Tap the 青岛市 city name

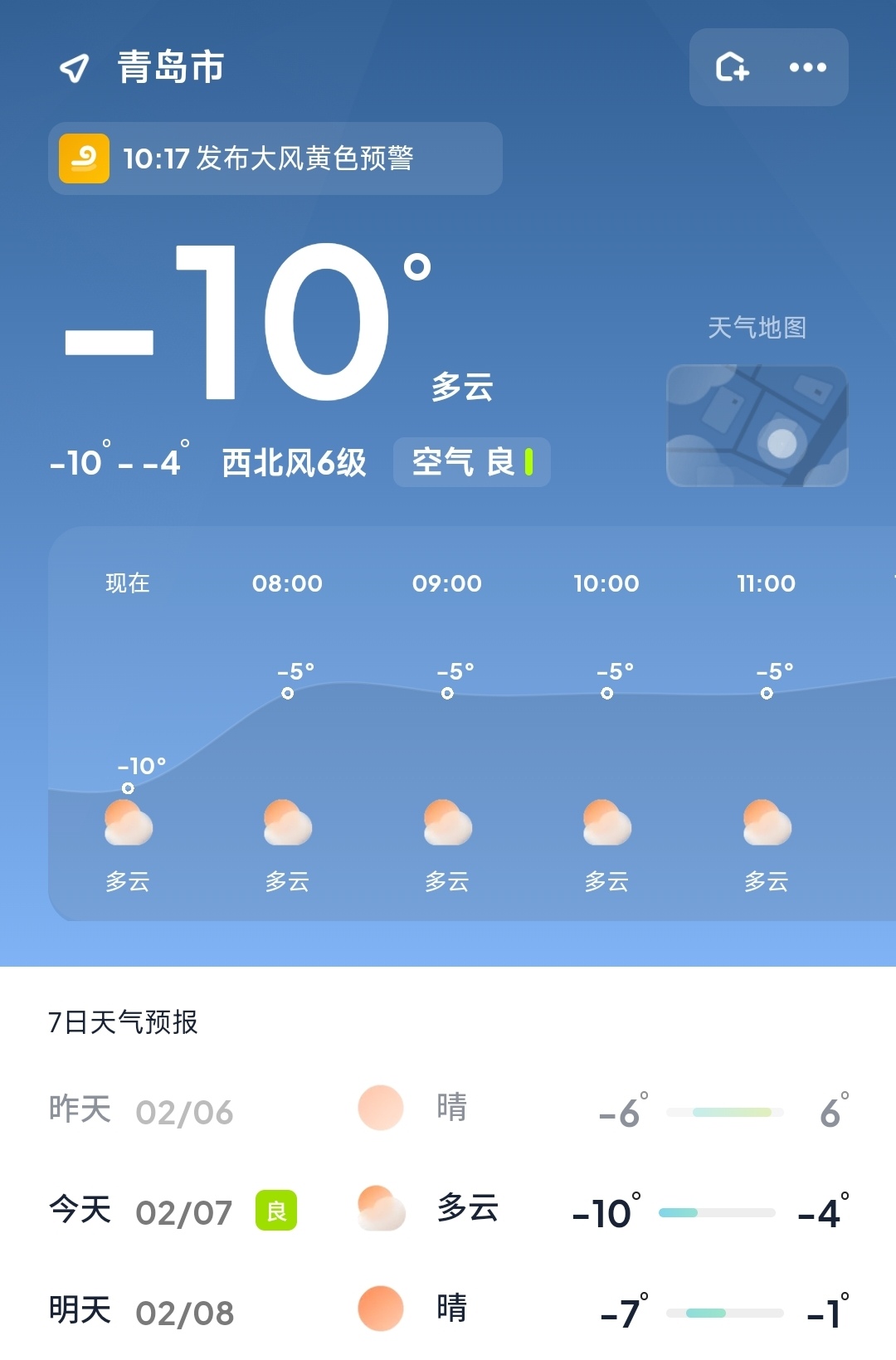[171, 67]
